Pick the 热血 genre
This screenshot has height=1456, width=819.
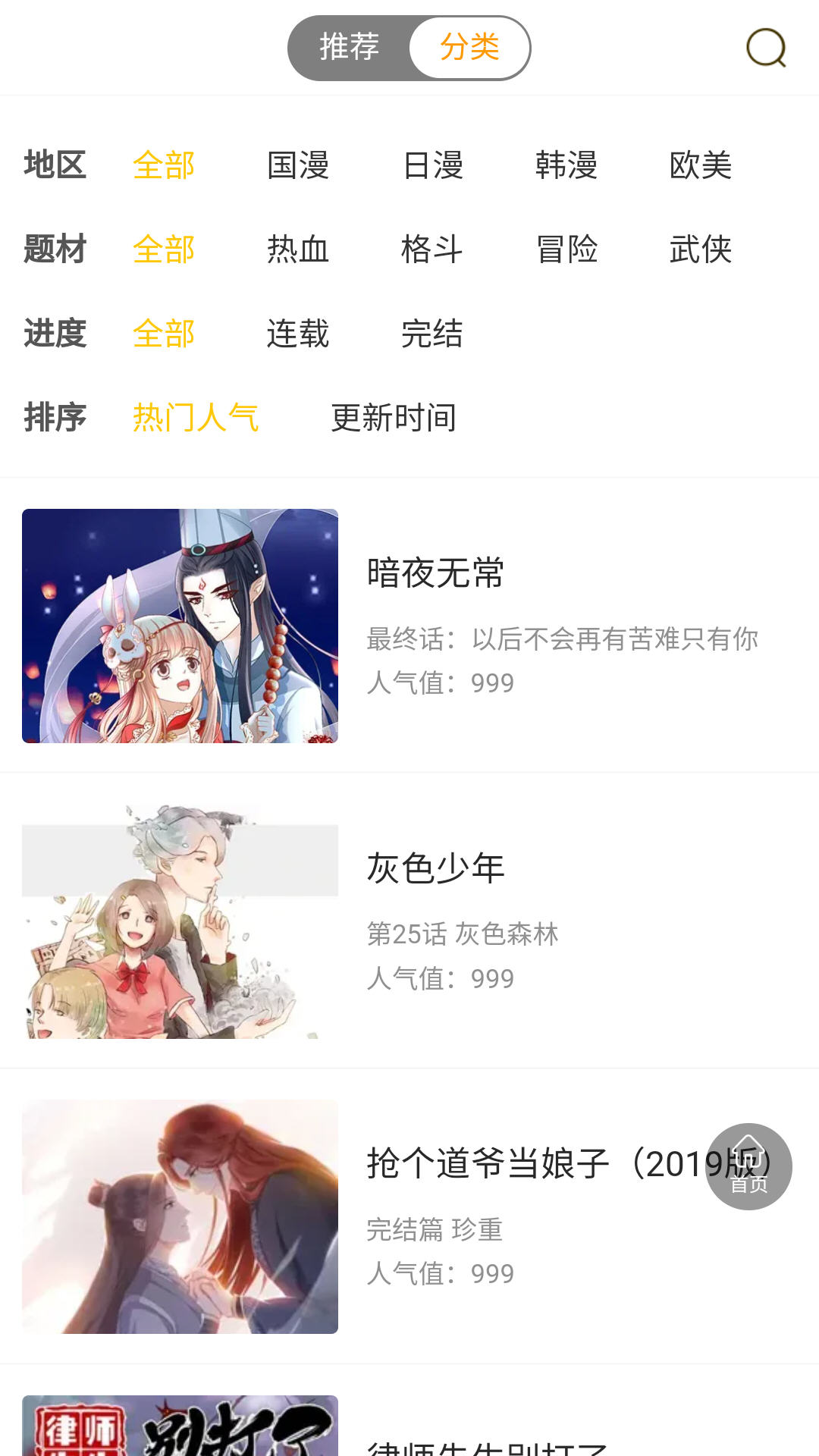298,249
